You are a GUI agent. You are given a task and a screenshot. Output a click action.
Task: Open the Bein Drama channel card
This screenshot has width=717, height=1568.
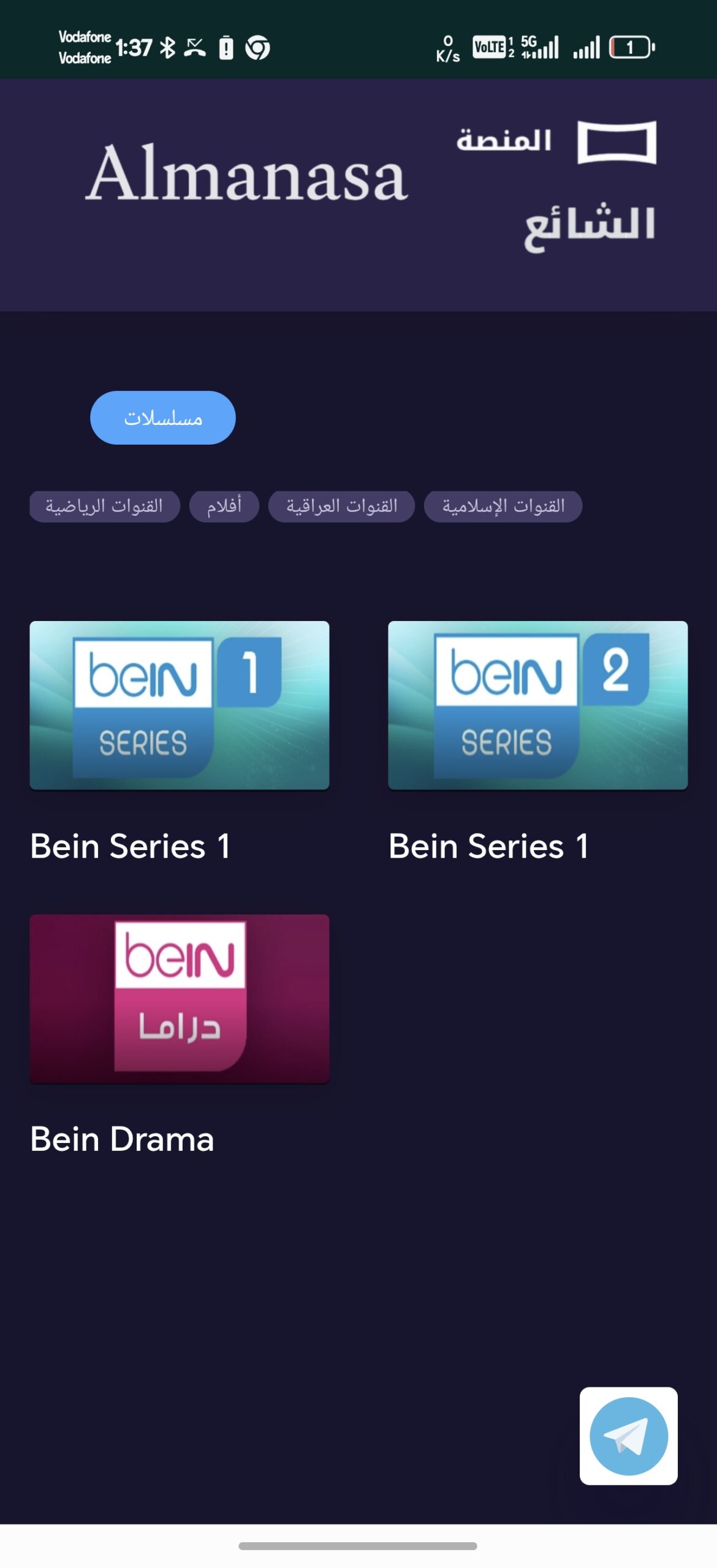coord(179,998)
